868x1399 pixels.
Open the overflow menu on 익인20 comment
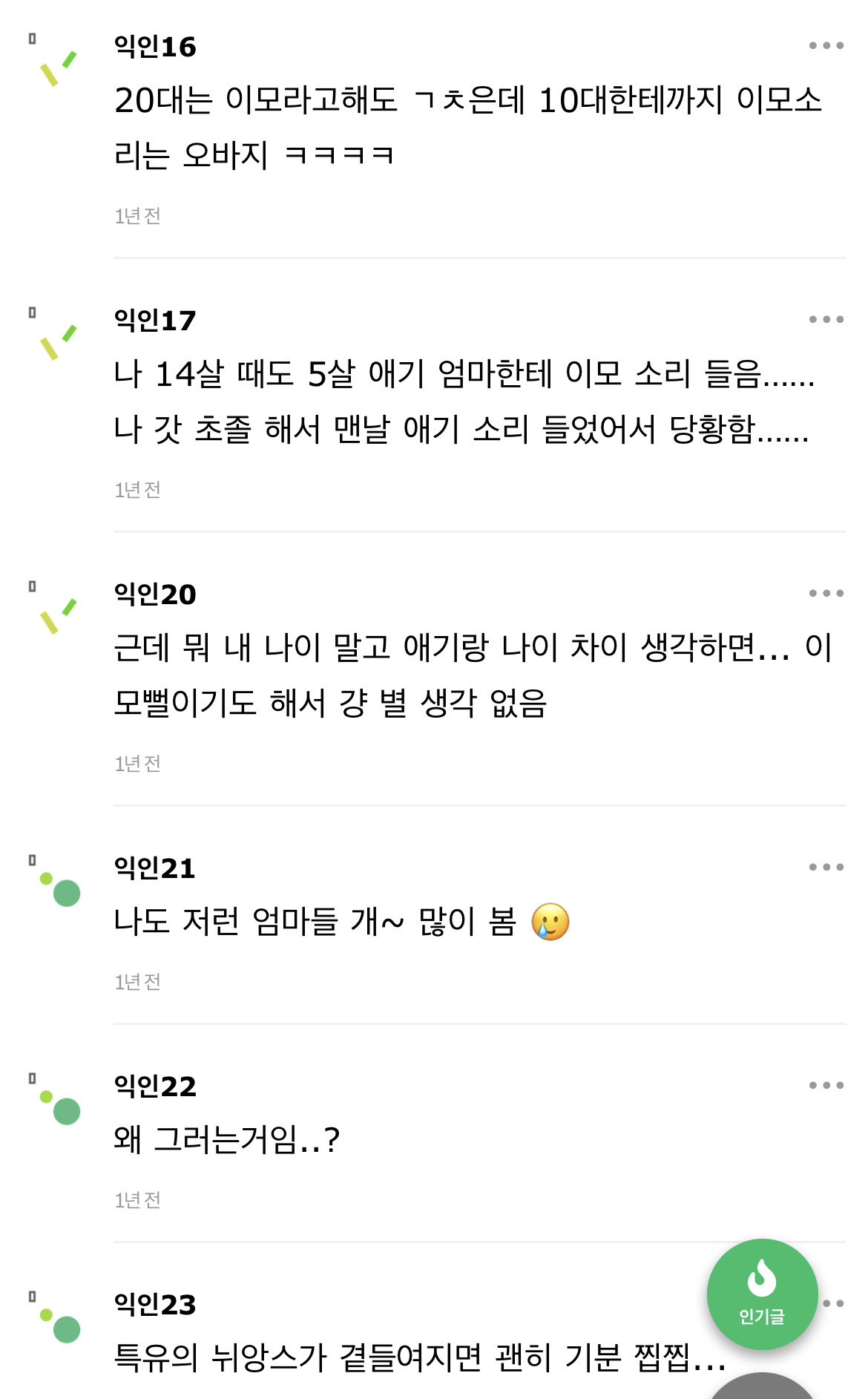click(x=826, y=592)
